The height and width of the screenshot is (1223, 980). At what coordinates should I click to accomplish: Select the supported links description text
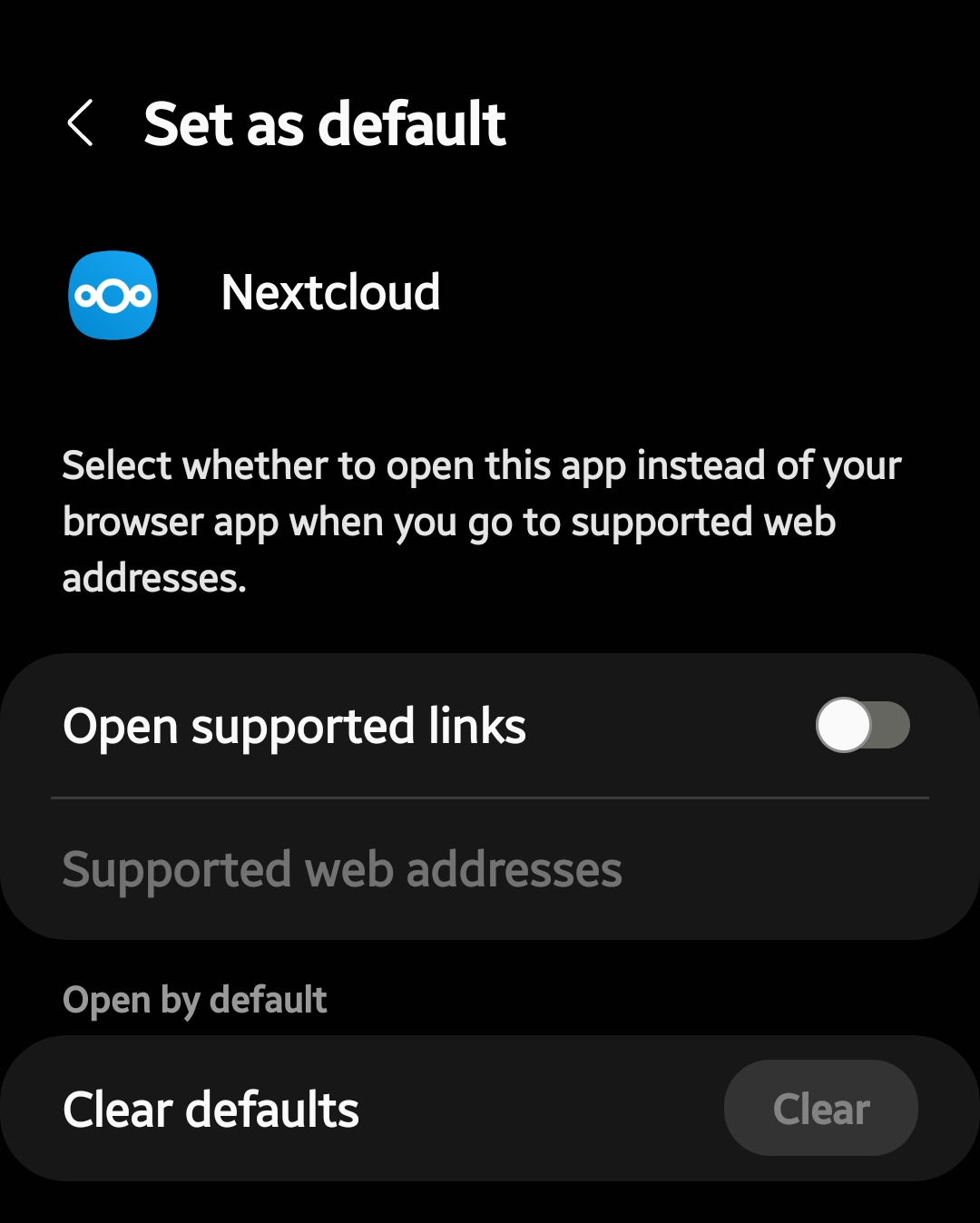pyautogui.click(x=481, y=521)
